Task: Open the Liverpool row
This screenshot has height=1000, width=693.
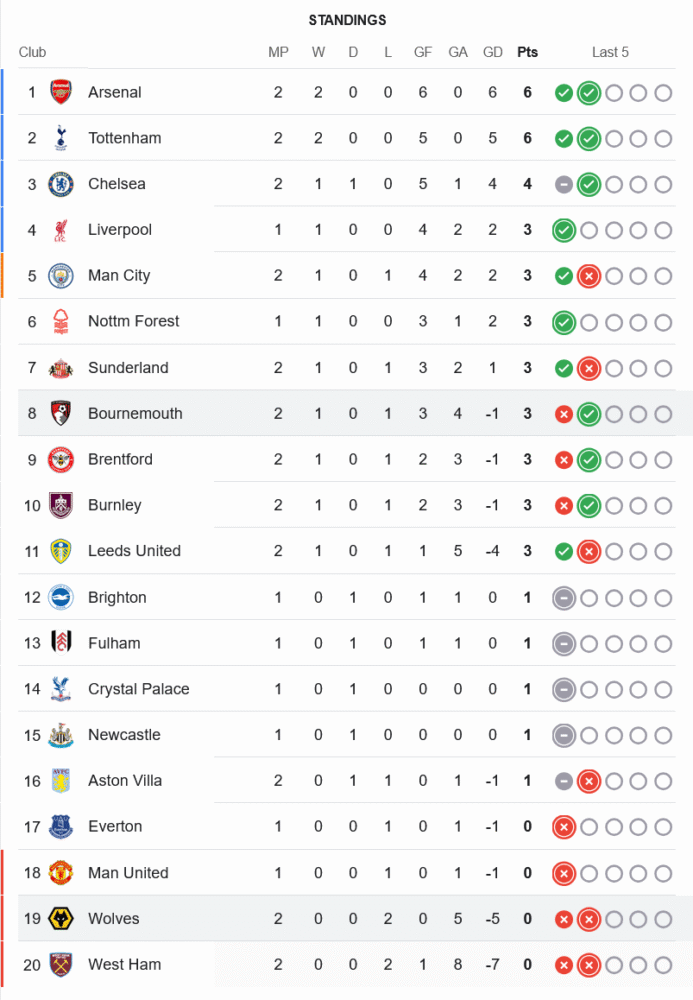Action: tap(120, 230)
